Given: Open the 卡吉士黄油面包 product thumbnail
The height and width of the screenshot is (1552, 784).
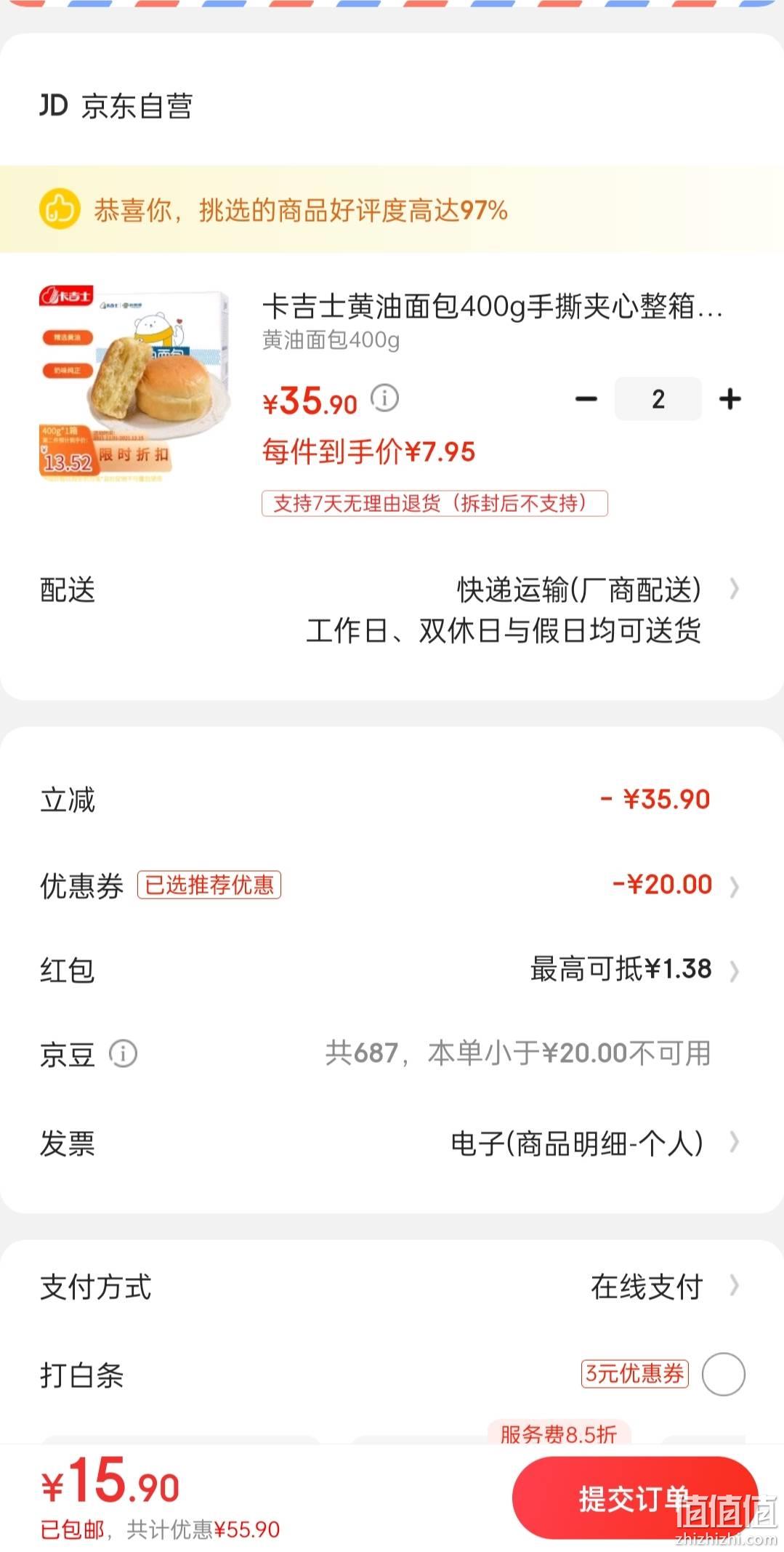Looking at the screenshot, I should [x=136, y=385].
